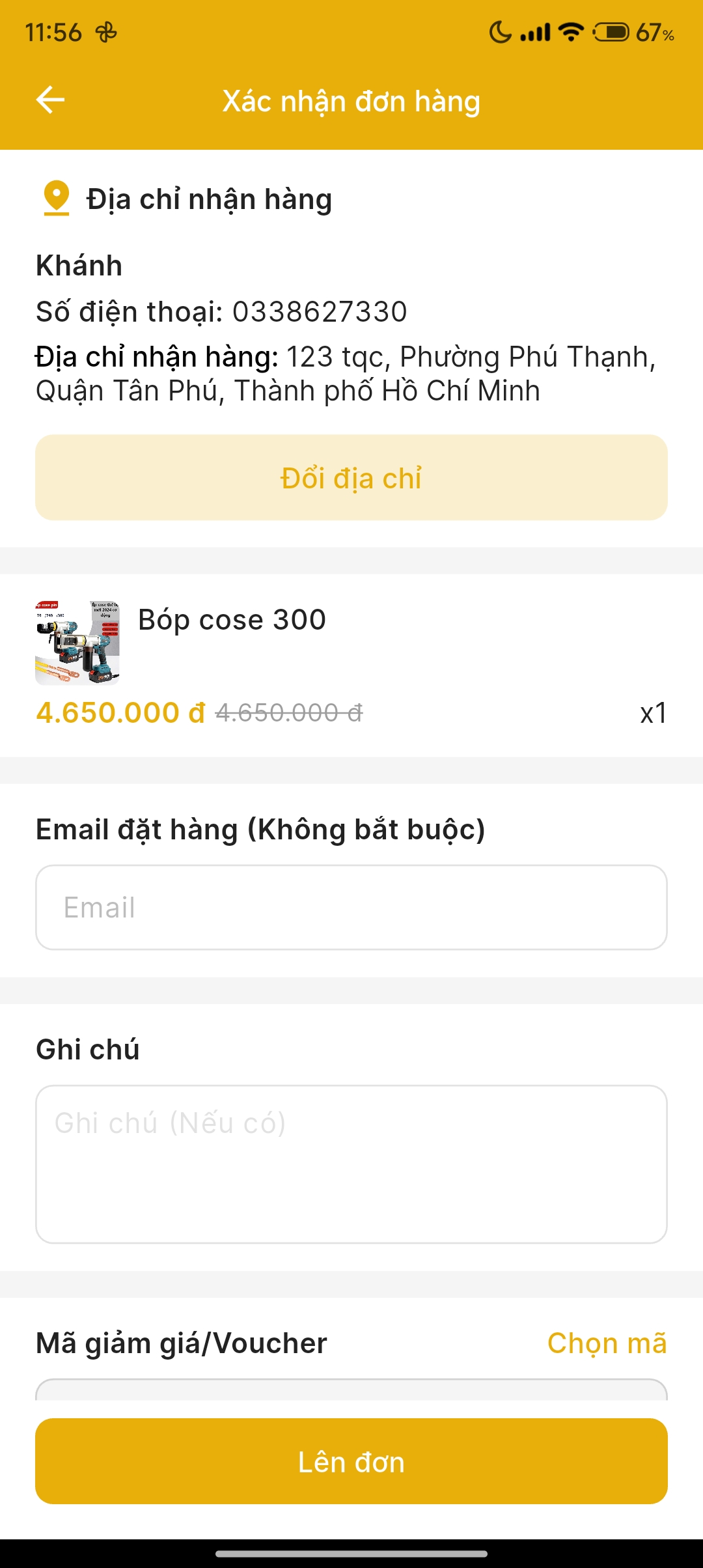Select the Ghi chú note field
The height and width of the screenshot is (1568, 703).
click(x=351, y=1164)
